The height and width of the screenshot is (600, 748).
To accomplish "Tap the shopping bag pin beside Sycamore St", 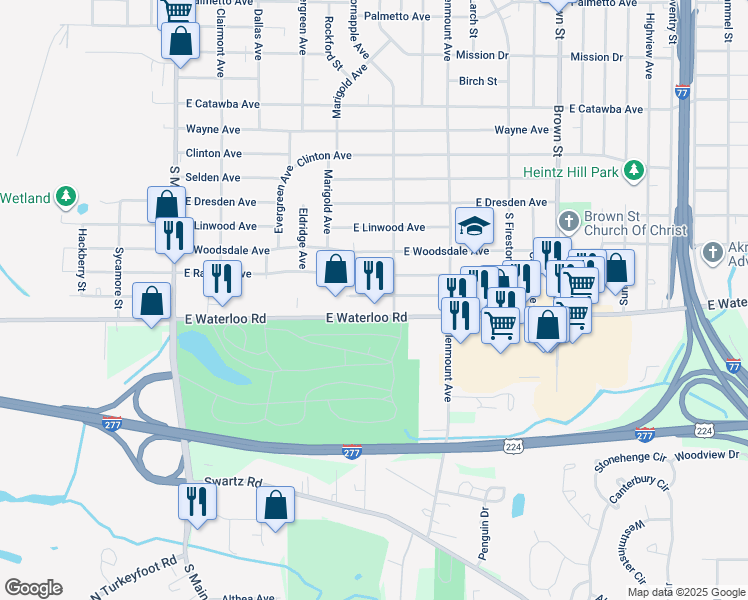I will click(x=151, y=300).
